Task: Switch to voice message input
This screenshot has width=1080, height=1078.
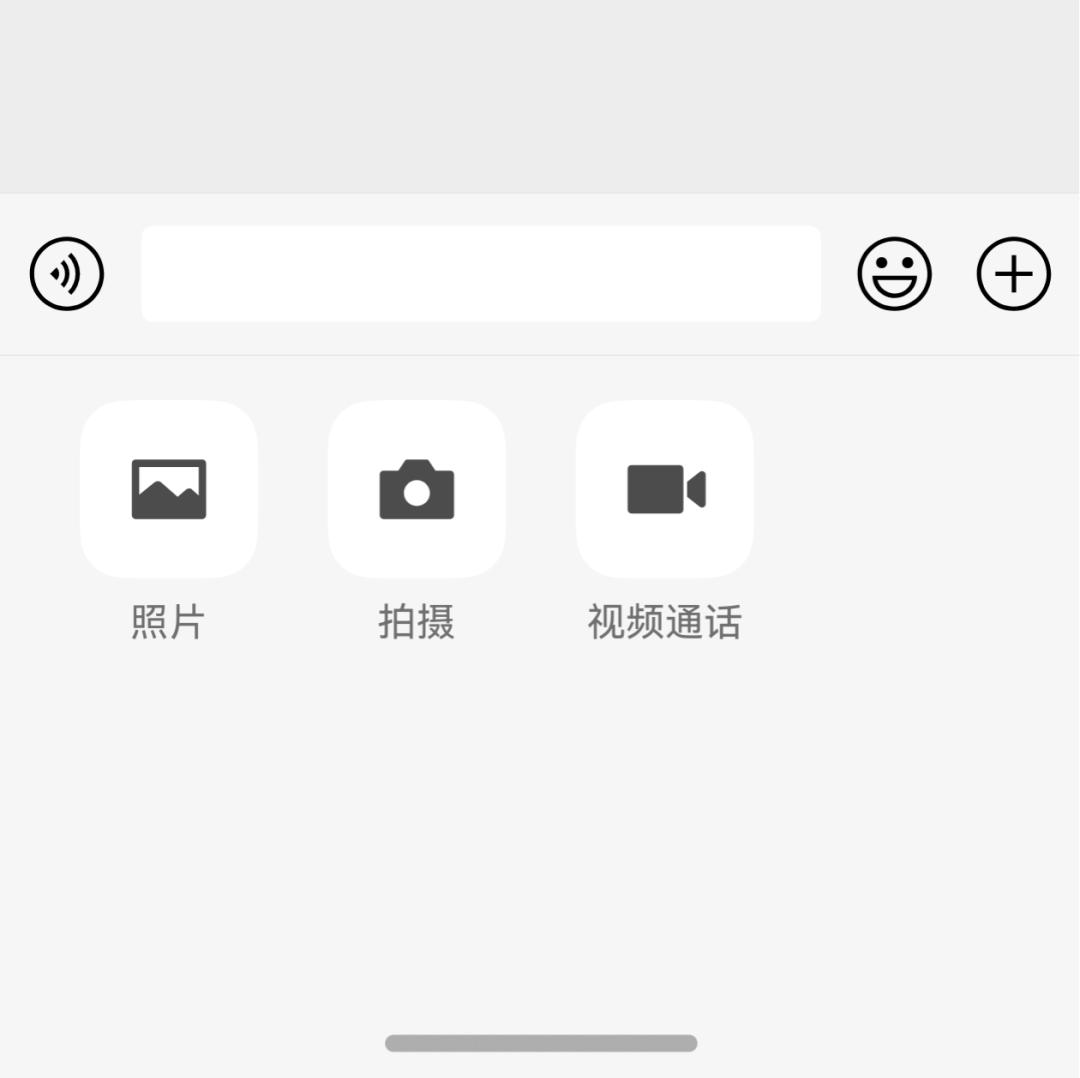Action: 67,273
